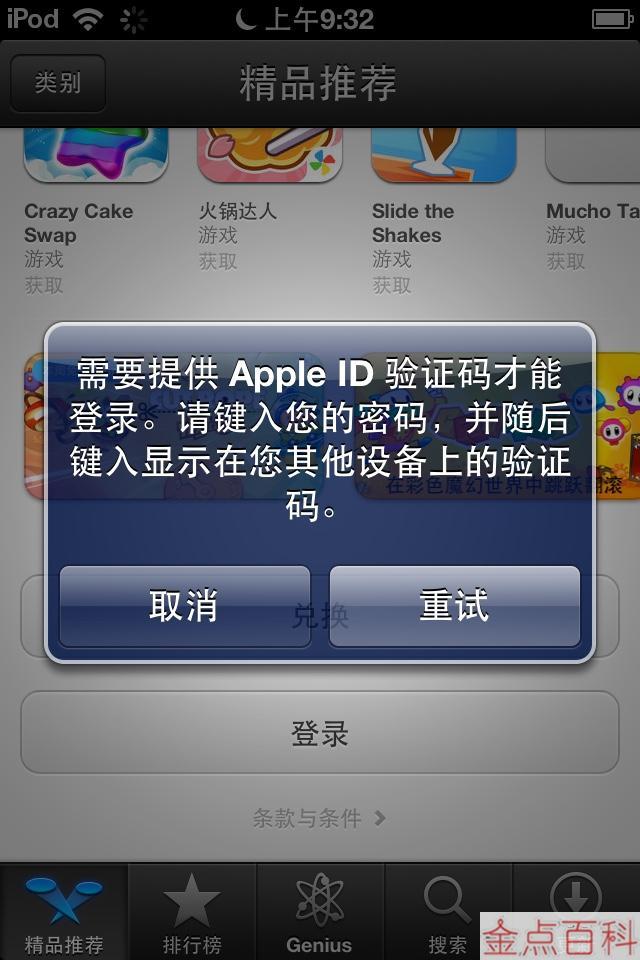The image size is (640, 960).
Task: Switch to the 搜索 search tab
Action: (x=446, y=912)
